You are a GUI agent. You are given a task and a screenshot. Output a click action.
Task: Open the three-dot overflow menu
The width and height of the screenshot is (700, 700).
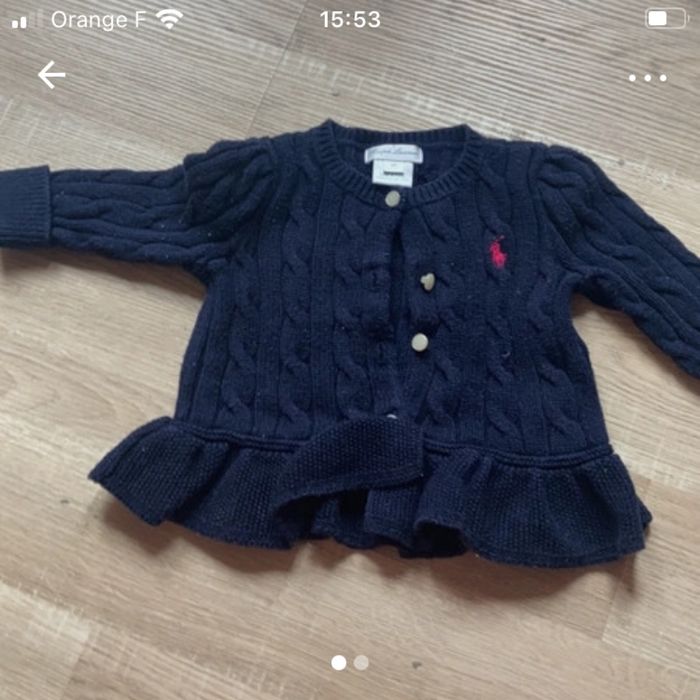[647, 77]
